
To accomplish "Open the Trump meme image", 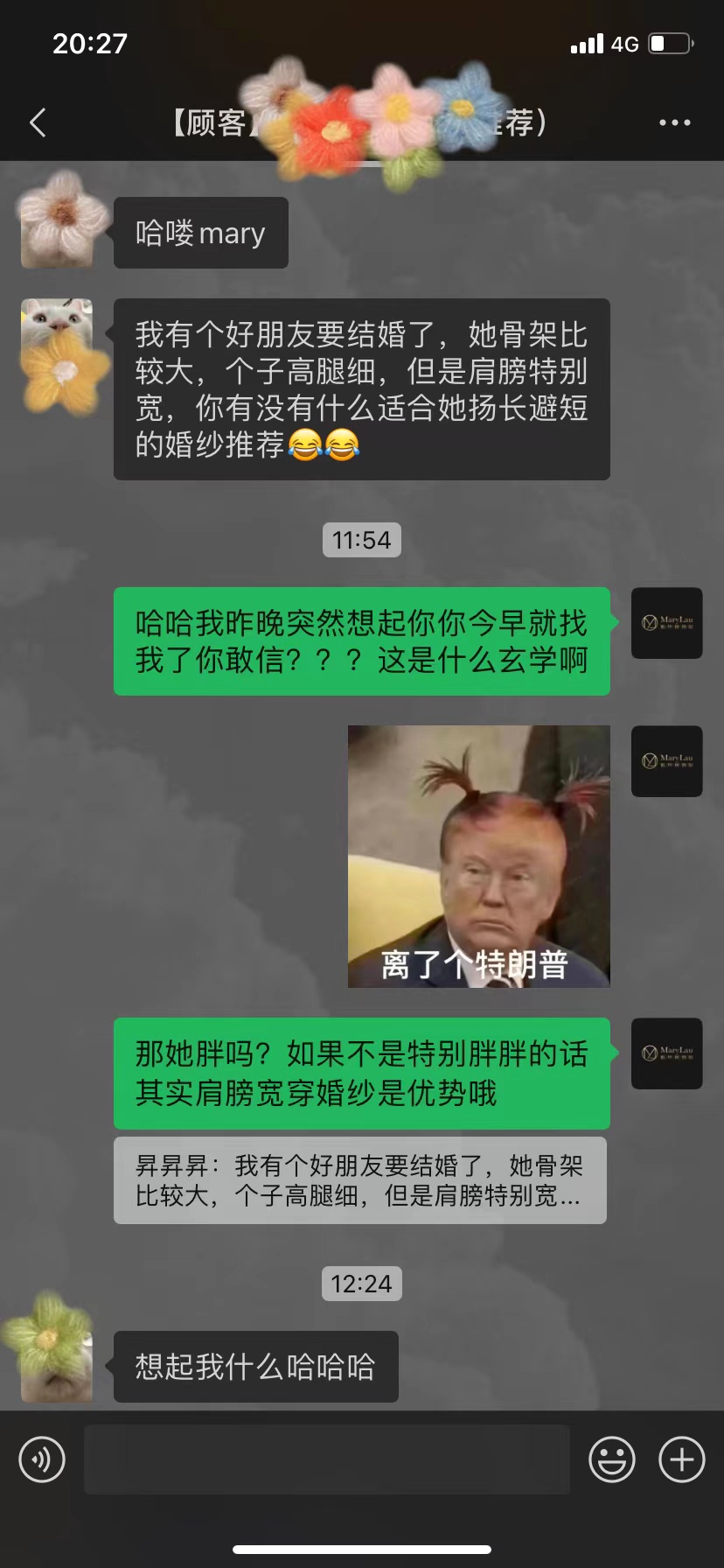I will click(479, 857).
